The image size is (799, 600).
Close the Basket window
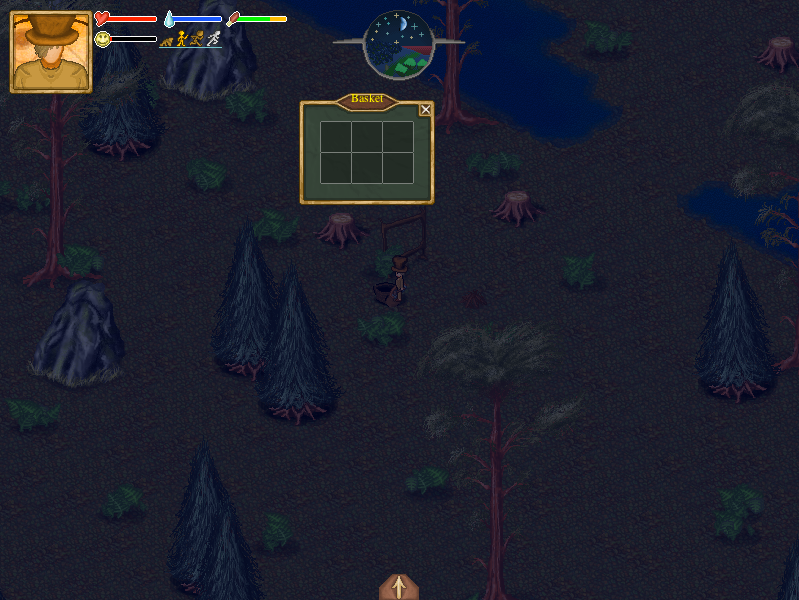click(425, 110)
